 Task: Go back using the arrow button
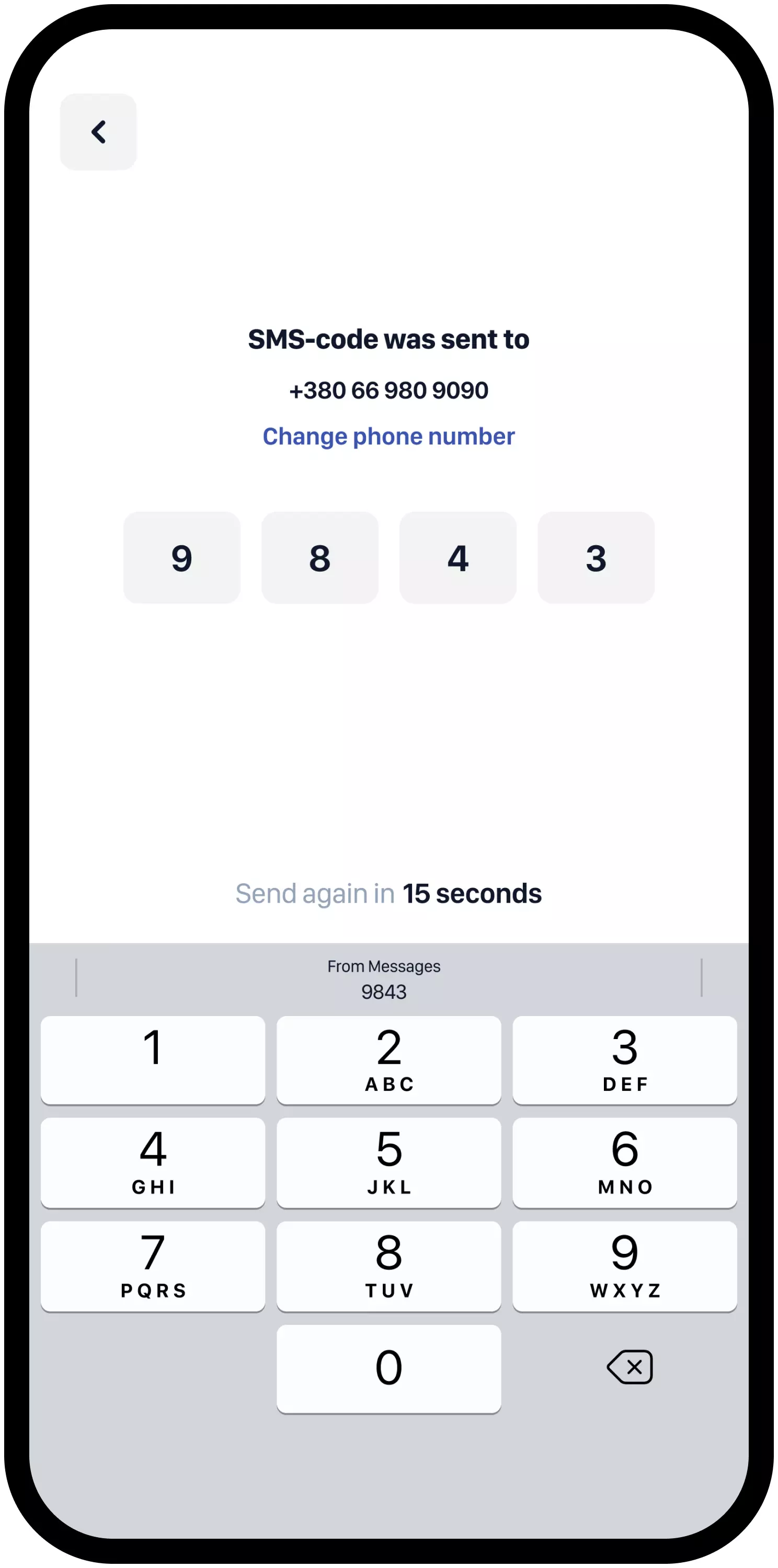98,132
